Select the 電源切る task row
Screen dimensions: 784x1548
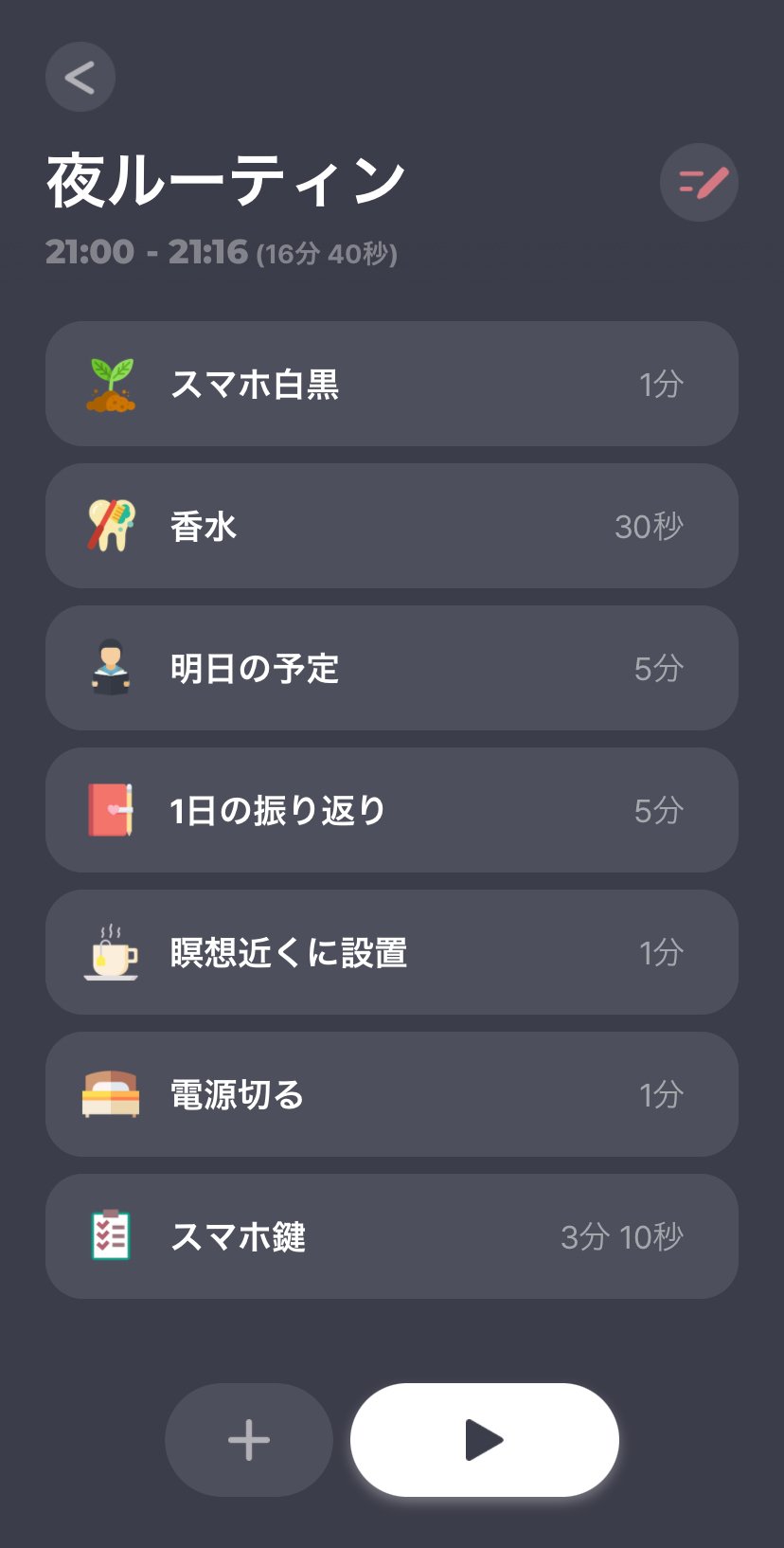click(x=392, y=1094)
